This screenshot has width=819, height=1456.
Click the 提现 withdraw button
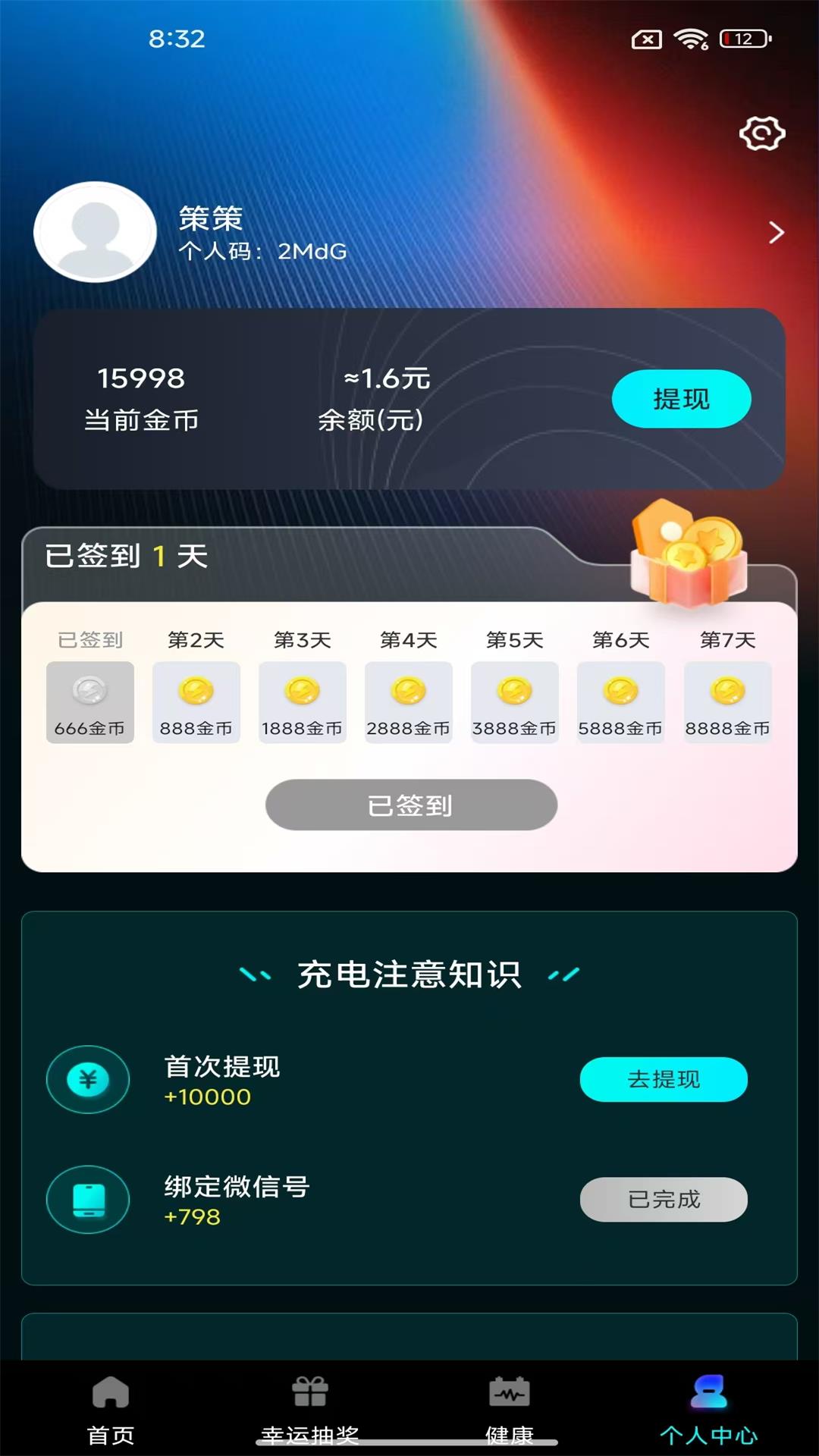[x=681, y=398]
